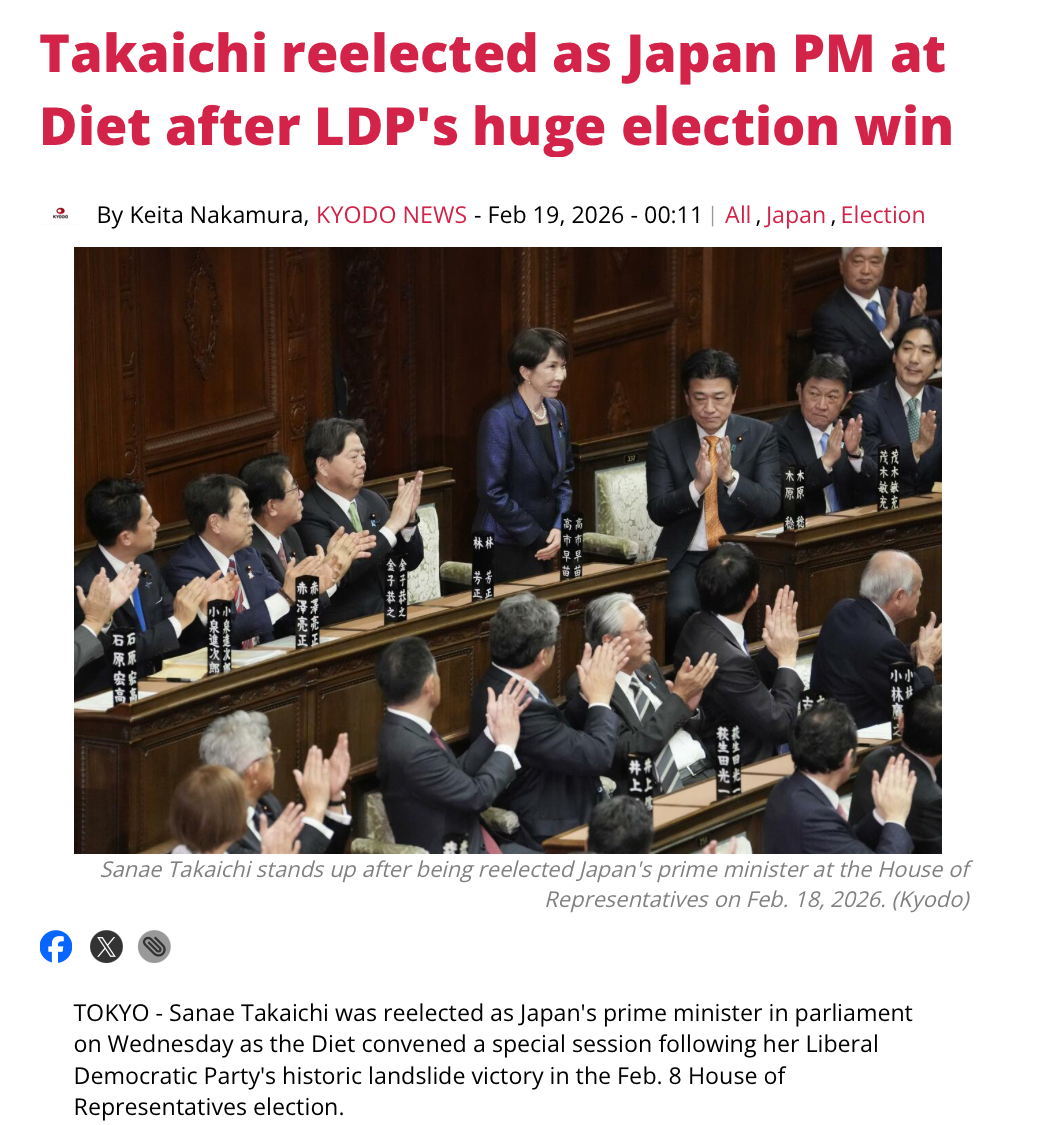Open the Japan category link
1044x1125 pixels.
(795, 215)
